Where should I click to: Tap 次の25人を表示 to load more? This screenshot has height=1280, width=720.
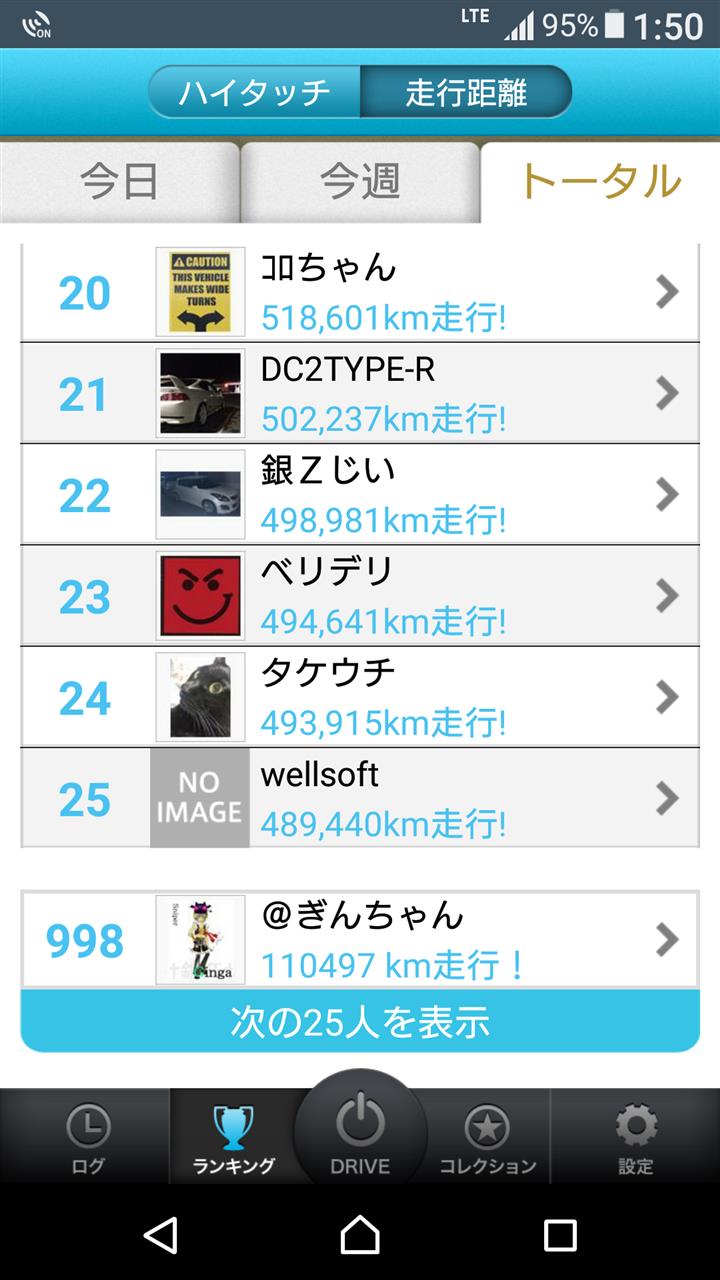point(360,1021)
